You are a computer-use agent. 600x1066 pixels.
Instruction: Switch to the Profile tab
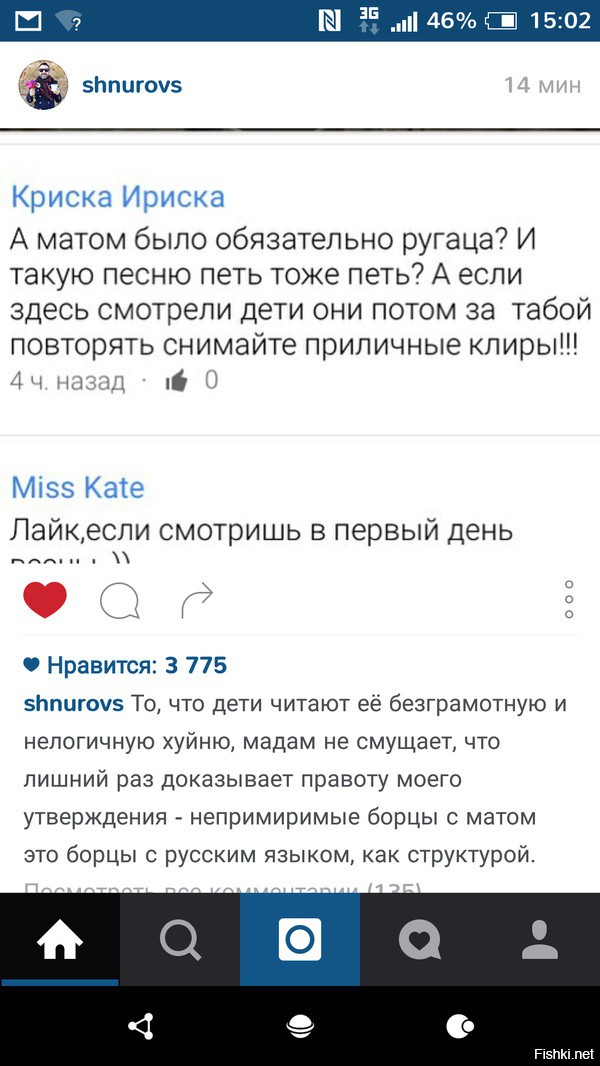pos(540,940)
